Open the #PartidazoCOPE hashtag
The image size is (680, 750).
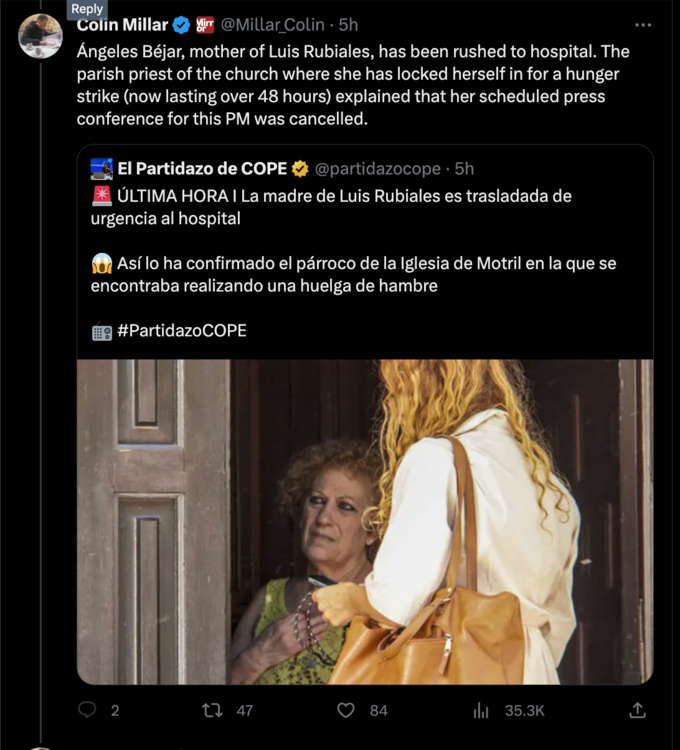pos(181,330)
